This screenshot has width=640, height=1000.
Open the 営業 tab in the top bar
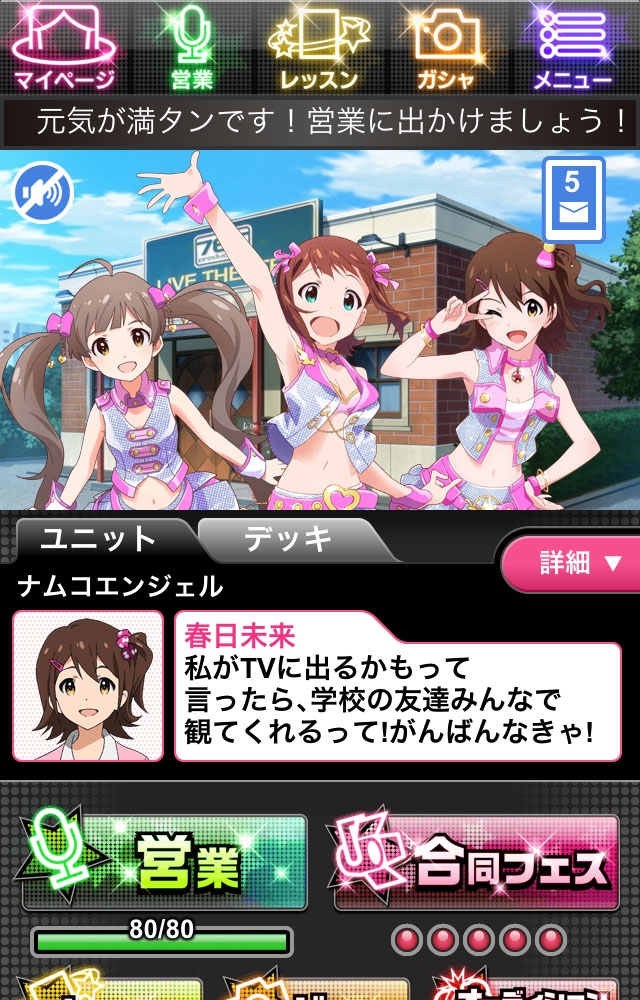coord(191,47)
